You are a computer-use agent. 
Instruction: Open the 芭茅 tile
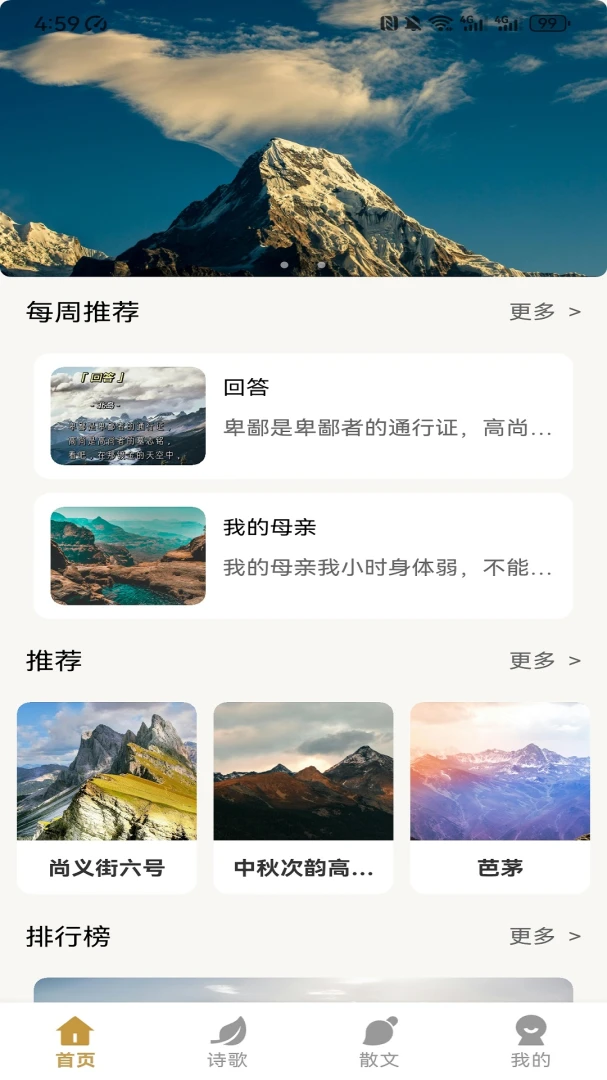tap(500, 798)
